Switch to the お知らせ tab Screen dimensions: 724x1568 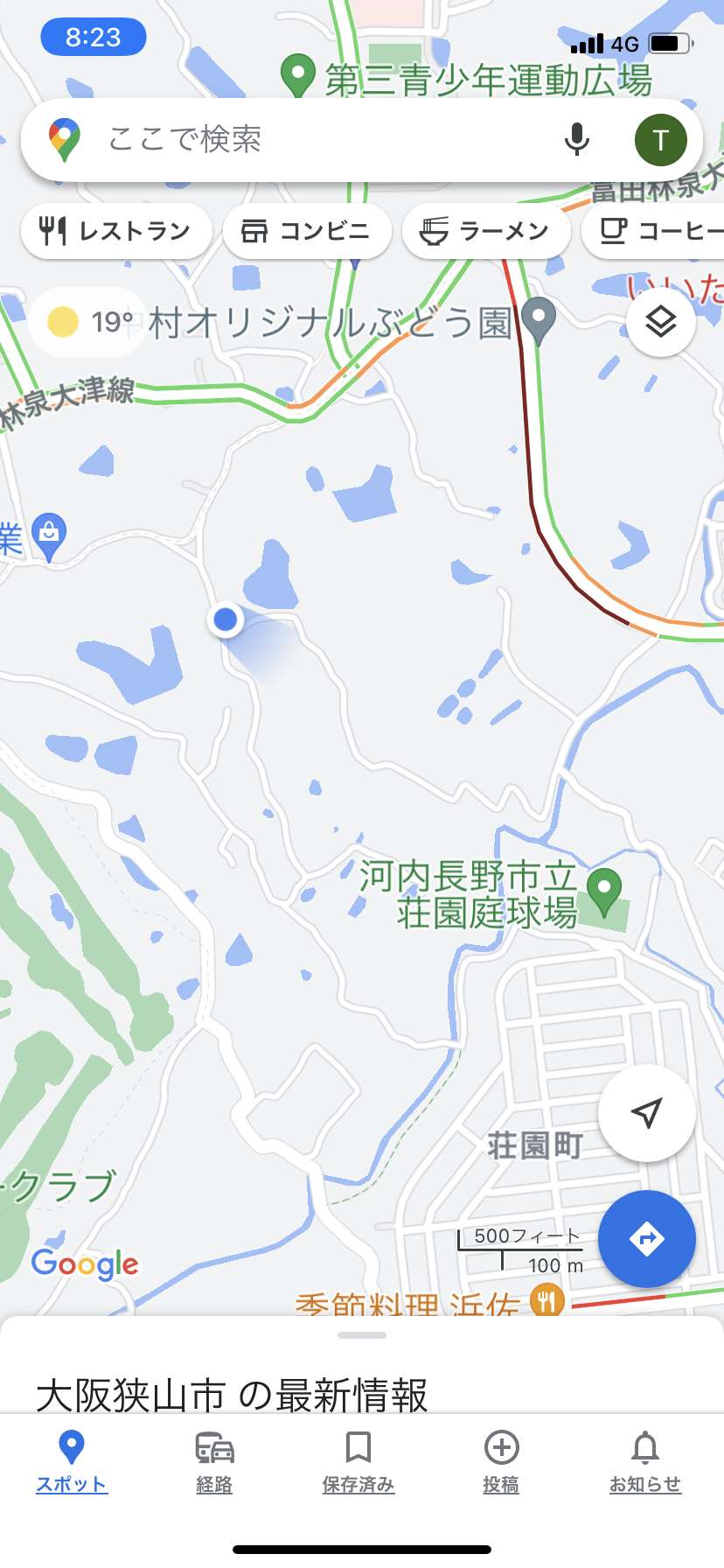(645, 1462)
